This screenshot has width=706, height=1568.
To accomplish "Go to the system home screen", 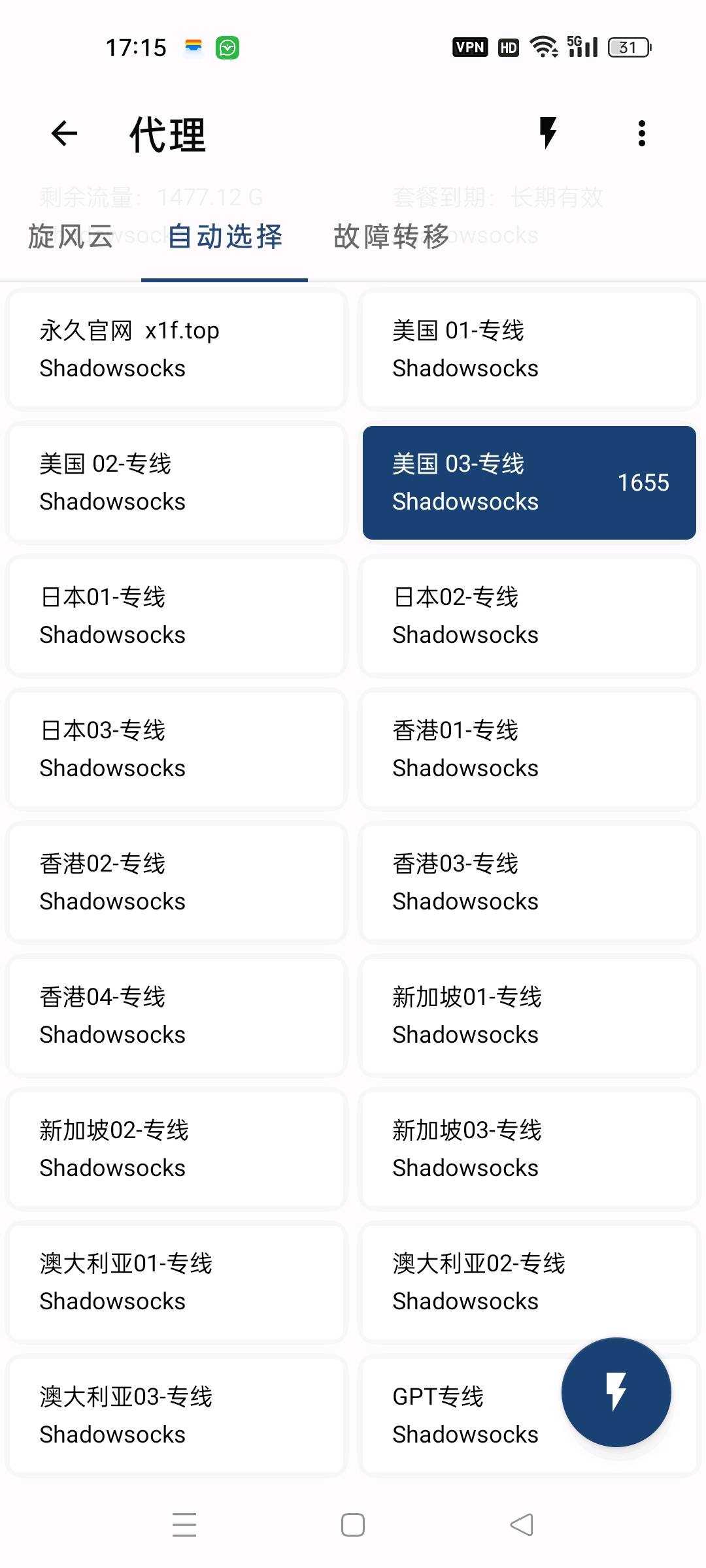I will 353,1525.
